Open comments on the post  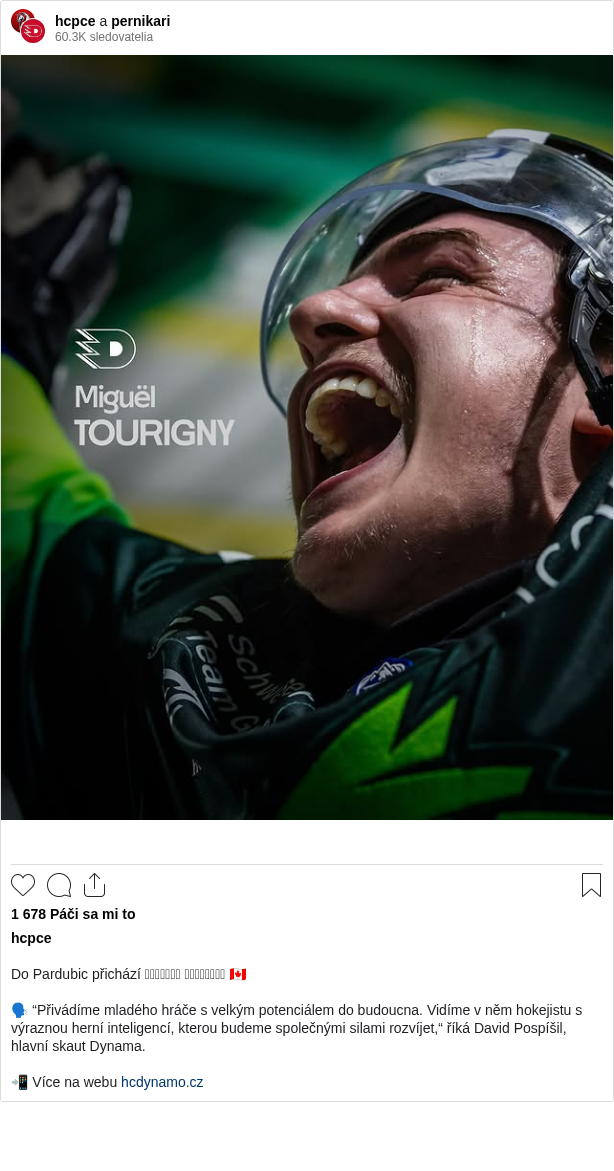click(59, 885)
